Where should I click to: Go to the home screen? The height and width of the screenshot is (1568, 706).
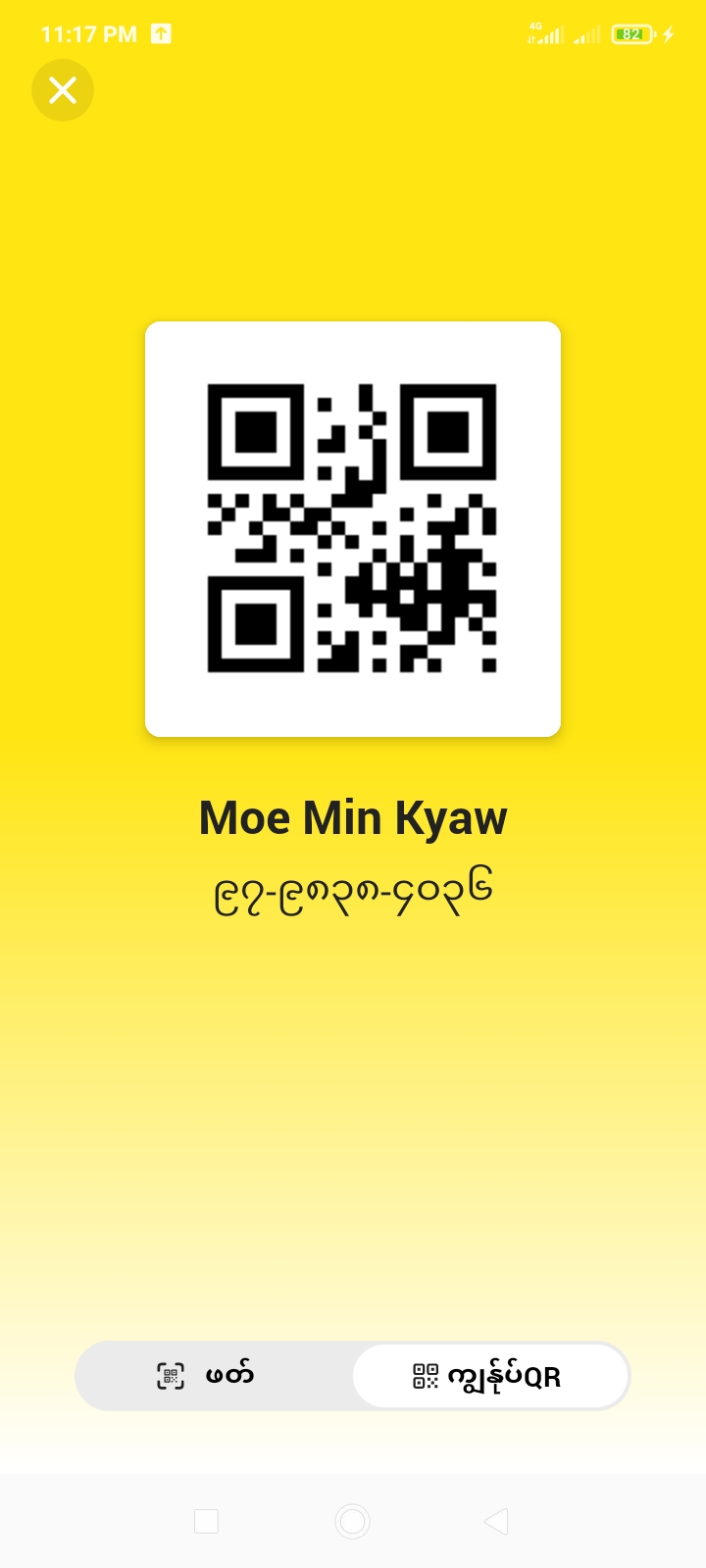pos(352,1521)
